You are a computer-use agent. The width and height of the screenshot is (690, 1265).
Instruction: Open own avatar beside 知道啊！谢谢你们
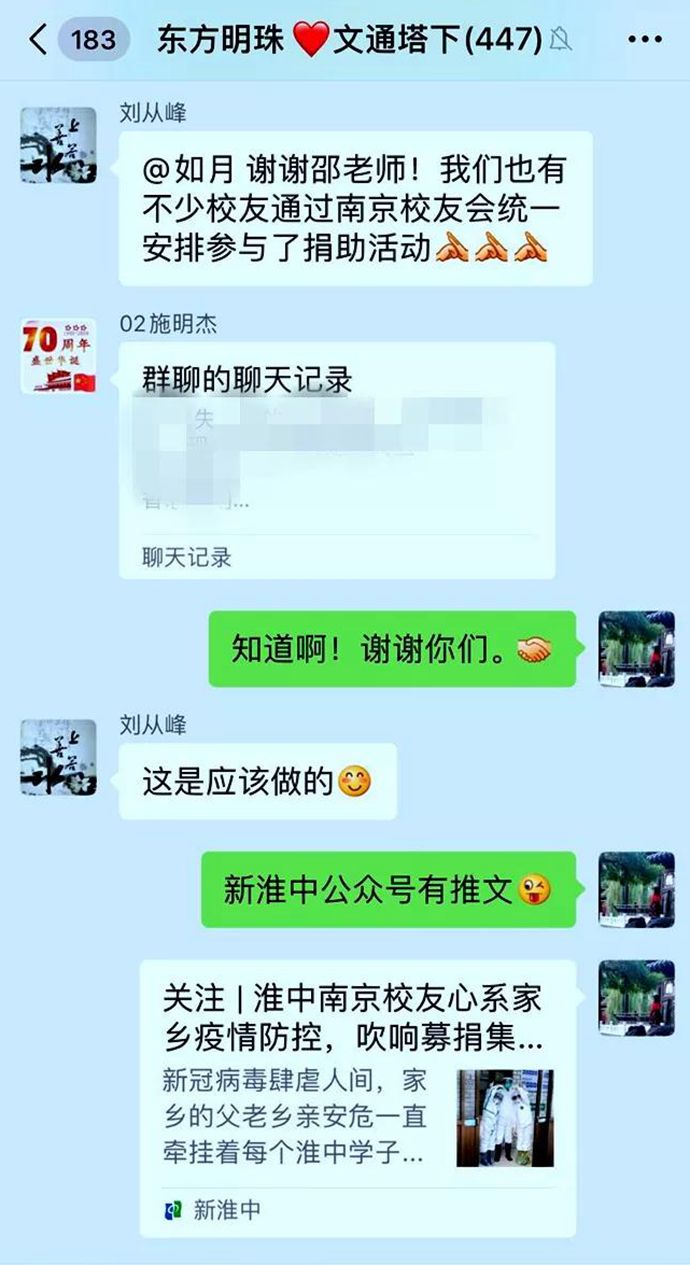point(636,649)
